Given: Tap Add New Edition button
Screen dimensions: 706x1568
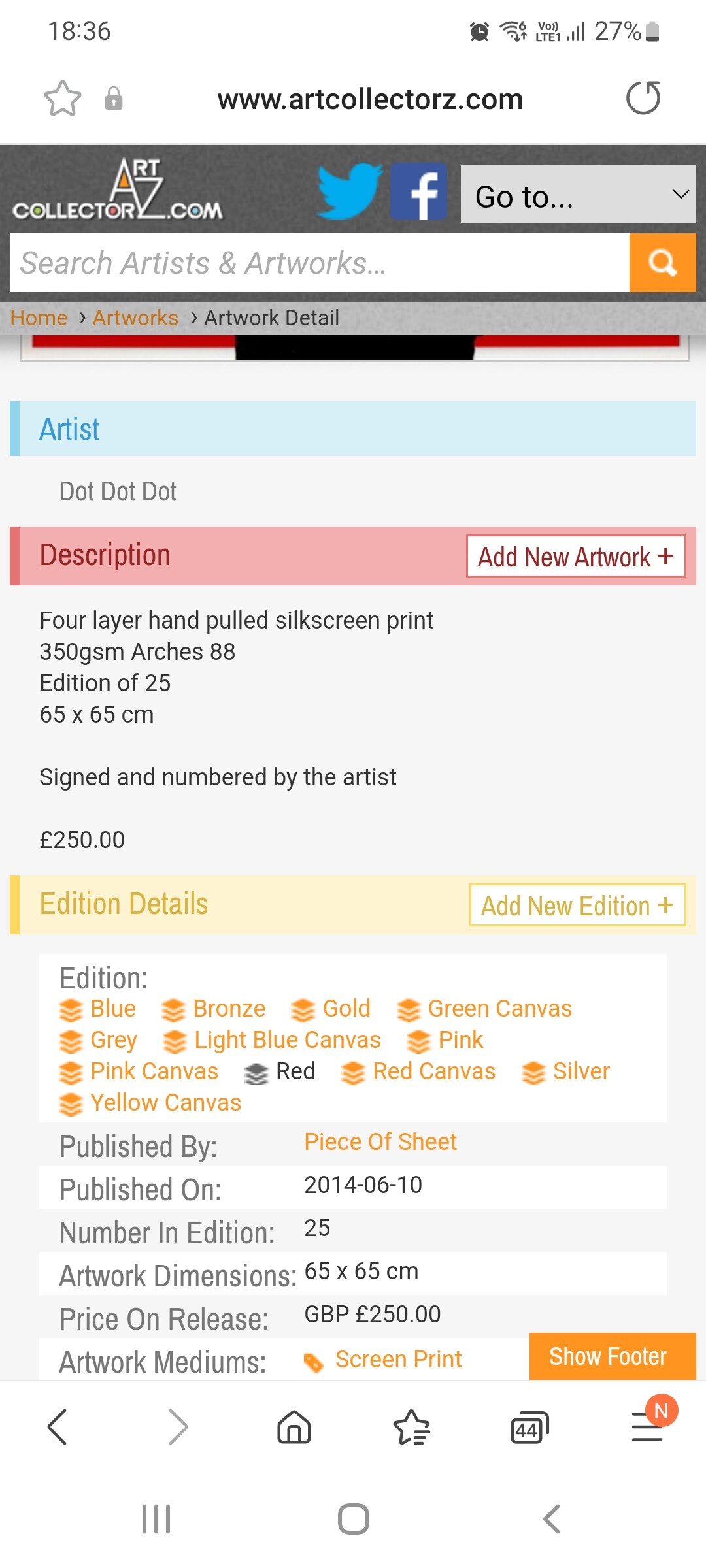Looking at the screenshot, I should pyautogui.click(x=577, y=906).
